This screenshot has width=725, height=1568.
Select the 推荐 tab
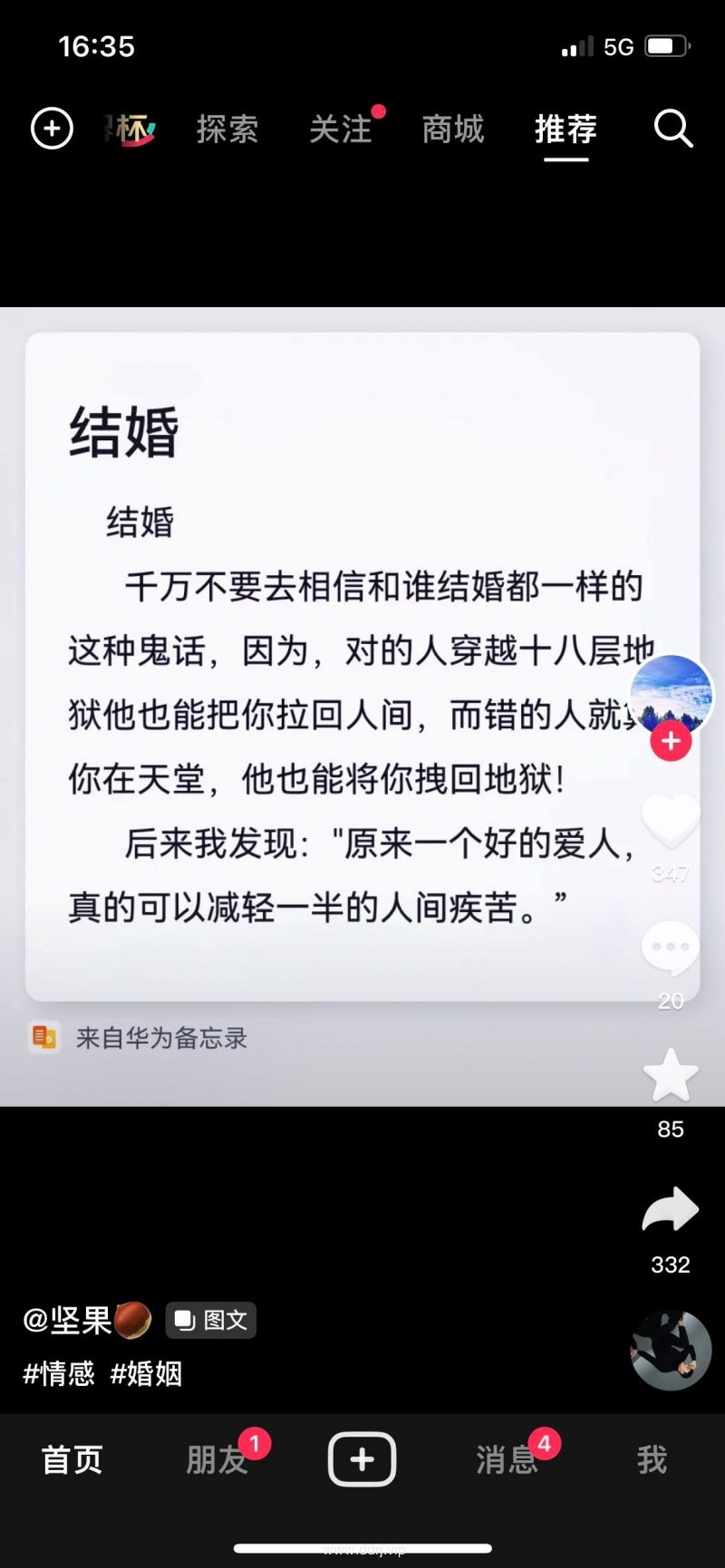pyautogui.click(x=565, y=130)
